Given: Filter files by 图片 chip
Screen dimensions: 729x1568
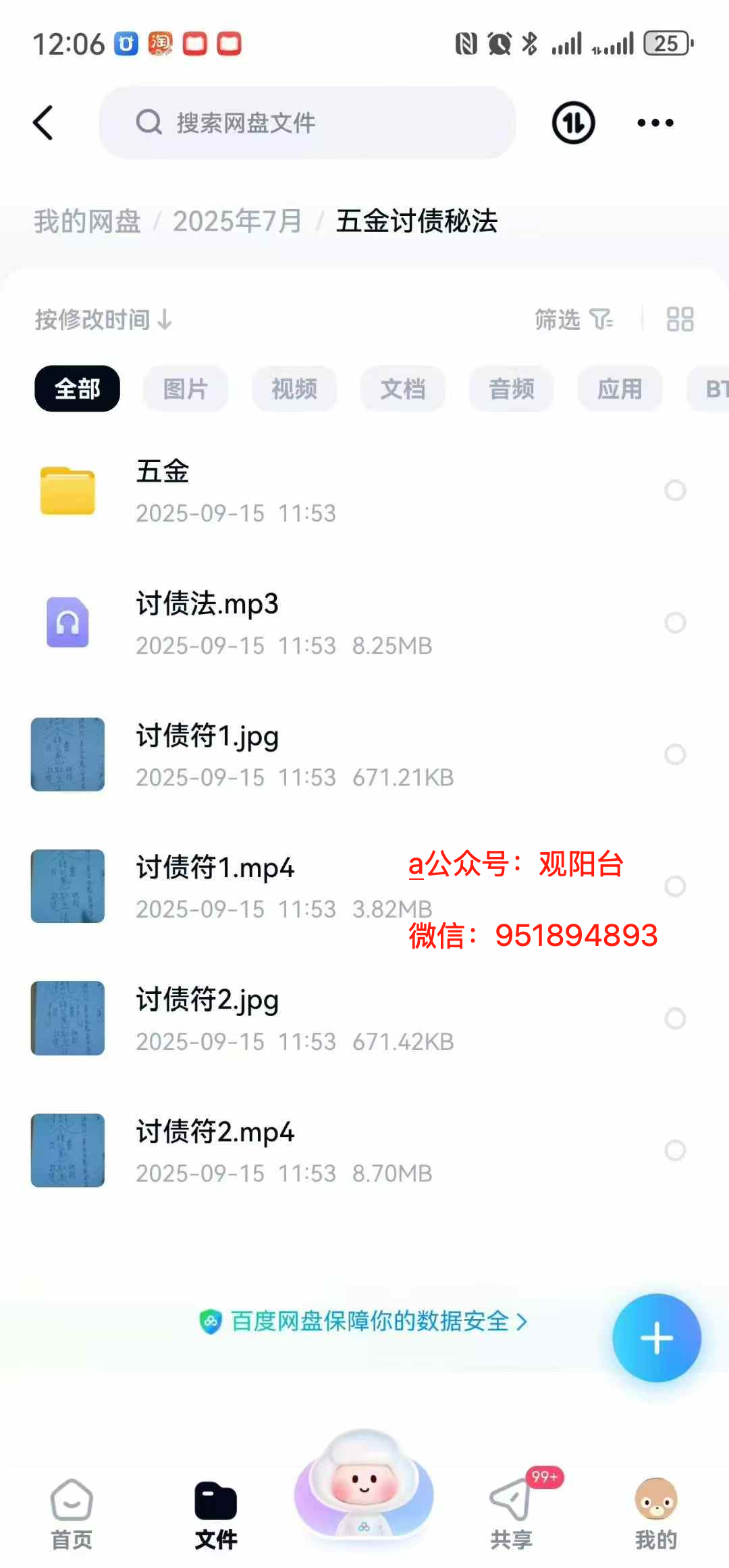Looking at the screenshot, I should pos(186,389).
